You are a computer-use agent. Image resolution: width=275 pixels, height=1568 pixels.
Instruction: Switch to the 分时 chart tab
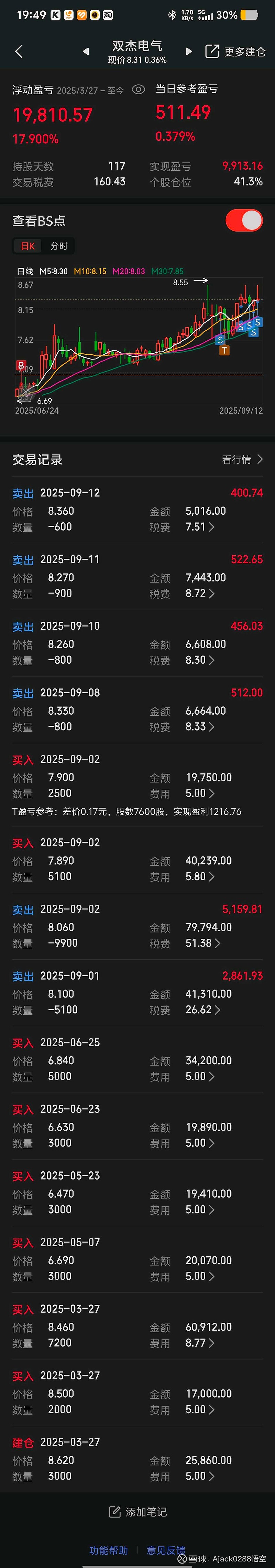coord(59,246)
